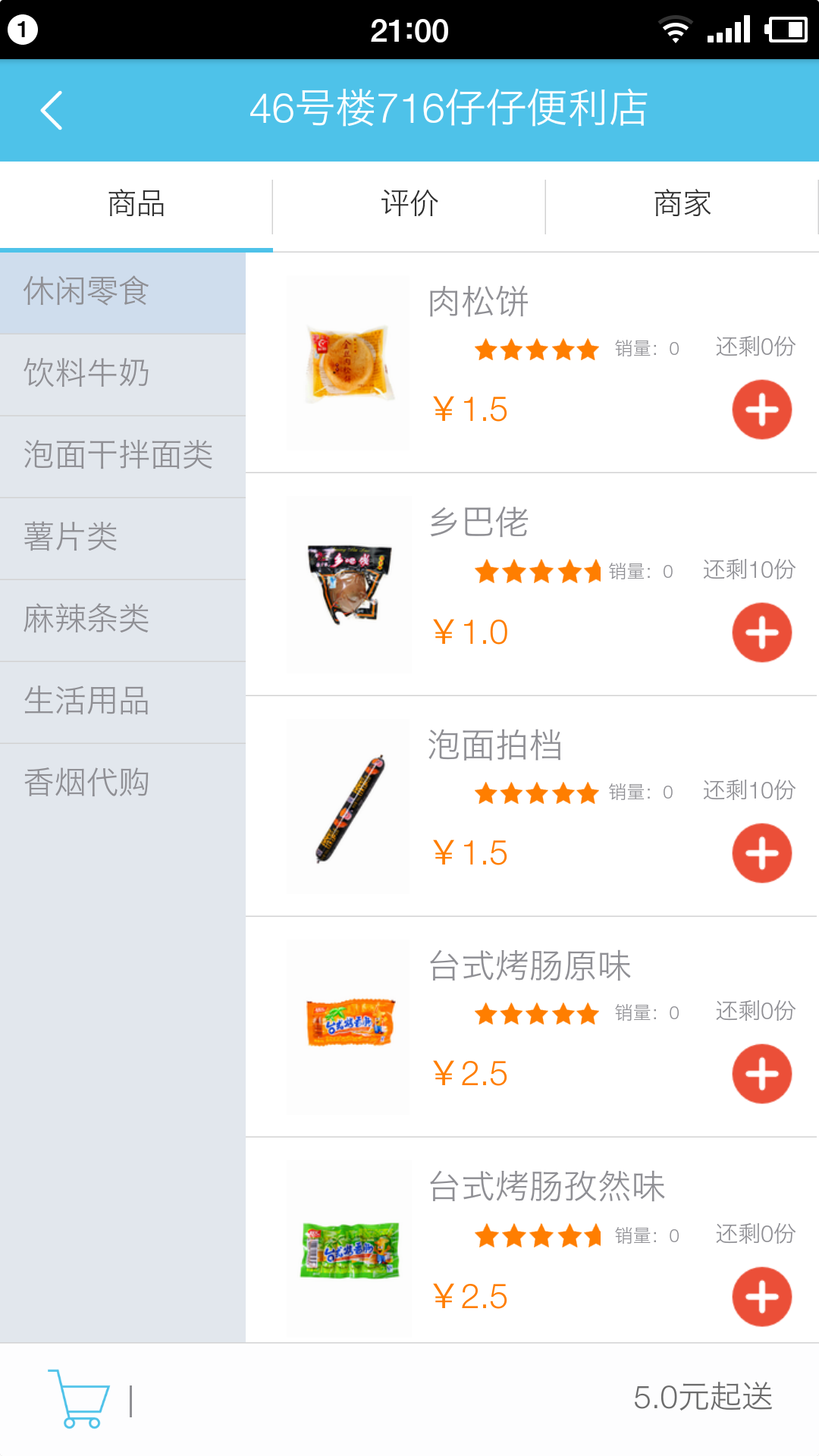Select the 商品 tab

coord(136,205)
